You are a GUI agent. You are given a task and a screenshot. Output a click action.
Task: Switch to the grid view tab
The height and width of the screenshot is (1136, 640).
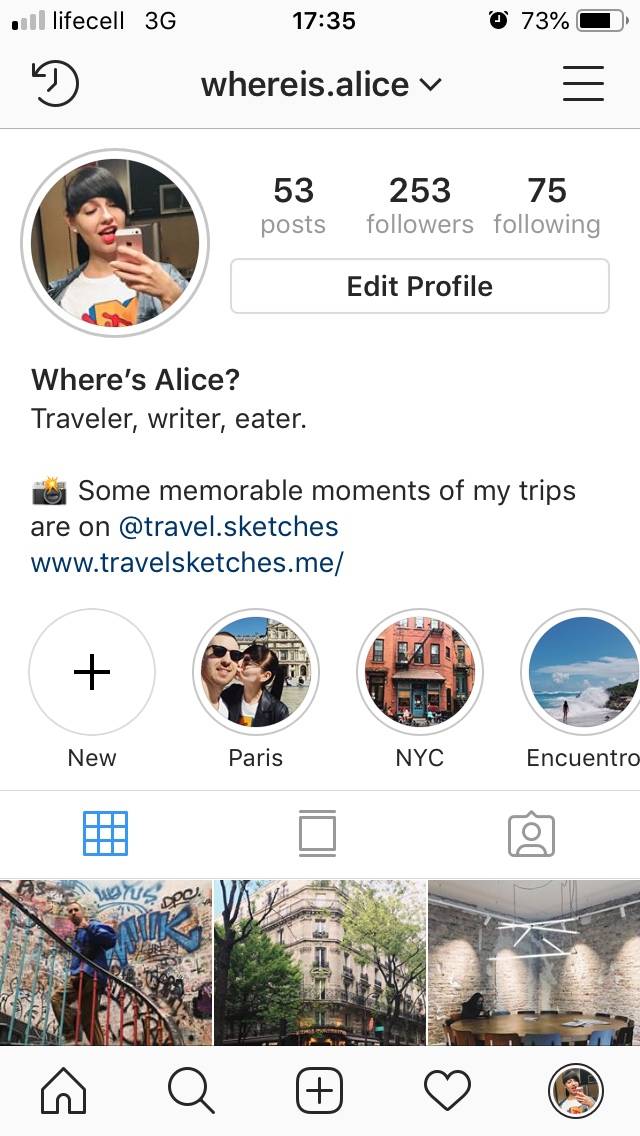pyautogui.click(x=105, y=834)
